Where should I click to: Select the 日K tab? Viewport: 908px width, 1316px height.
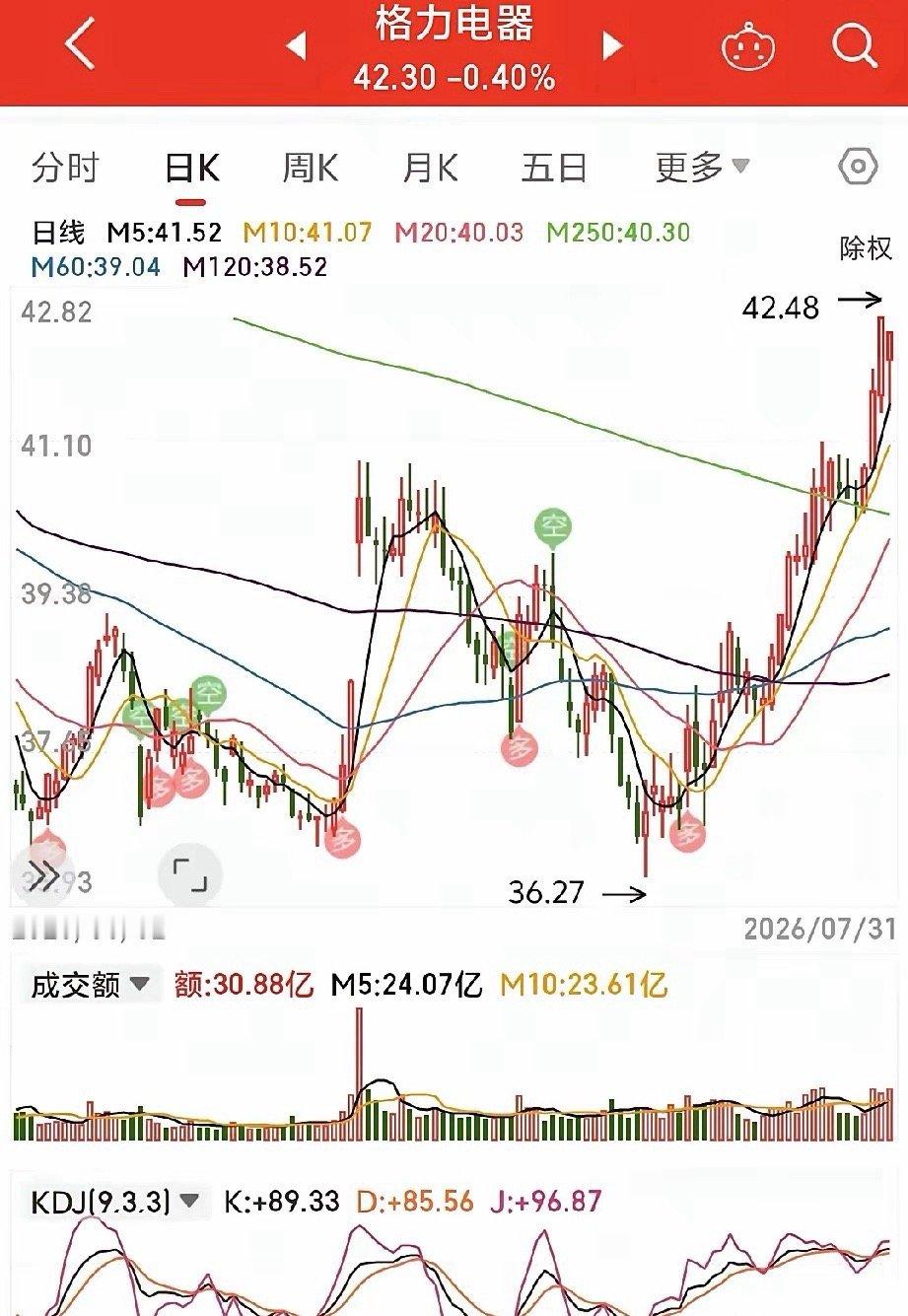(191, 169)
